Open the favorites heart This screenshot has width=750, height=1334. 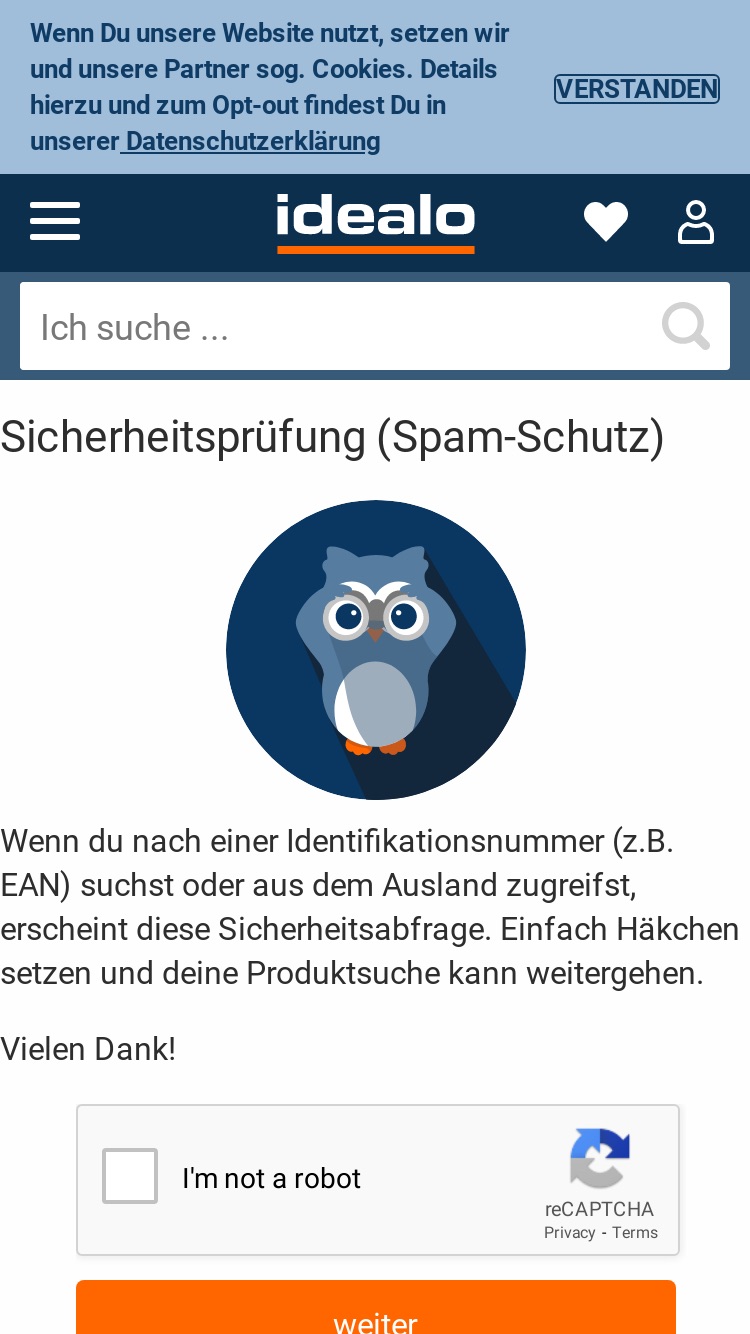(606, 221)
